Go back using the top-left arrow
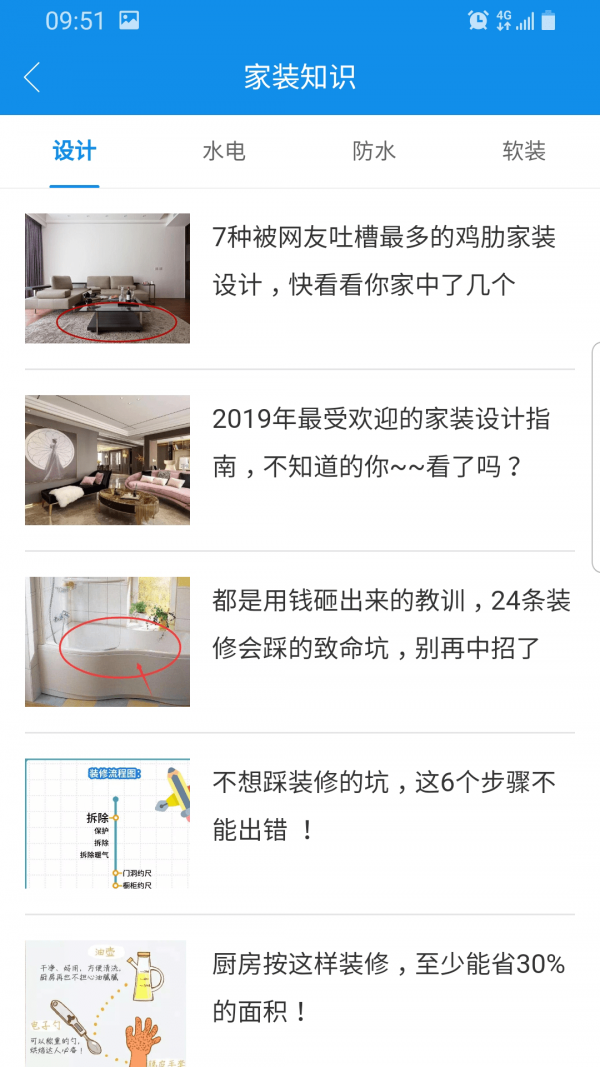 point(32,77)
